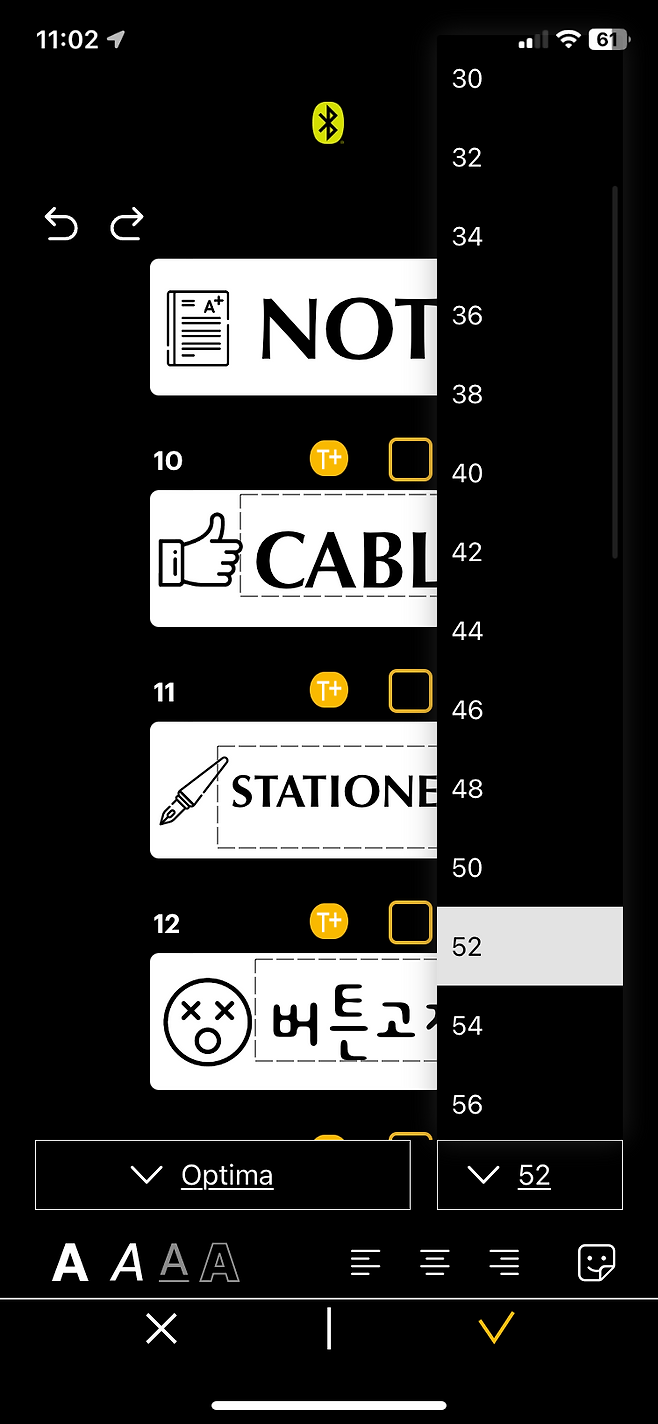Center align the text

click(435, 1263)
